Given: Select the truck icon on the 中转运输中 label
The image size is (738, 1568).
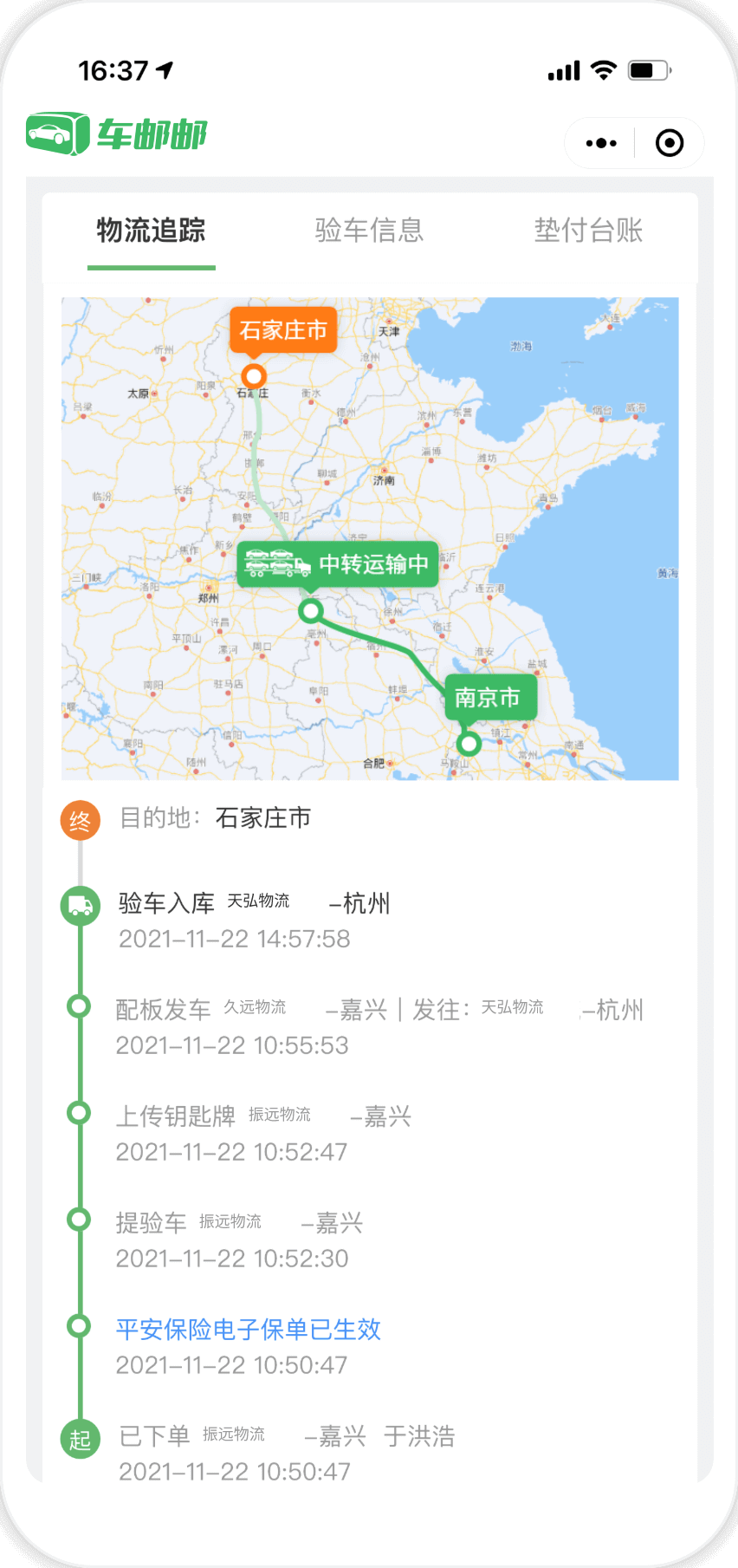Looking at the screenshot, I should coord(276,563).
